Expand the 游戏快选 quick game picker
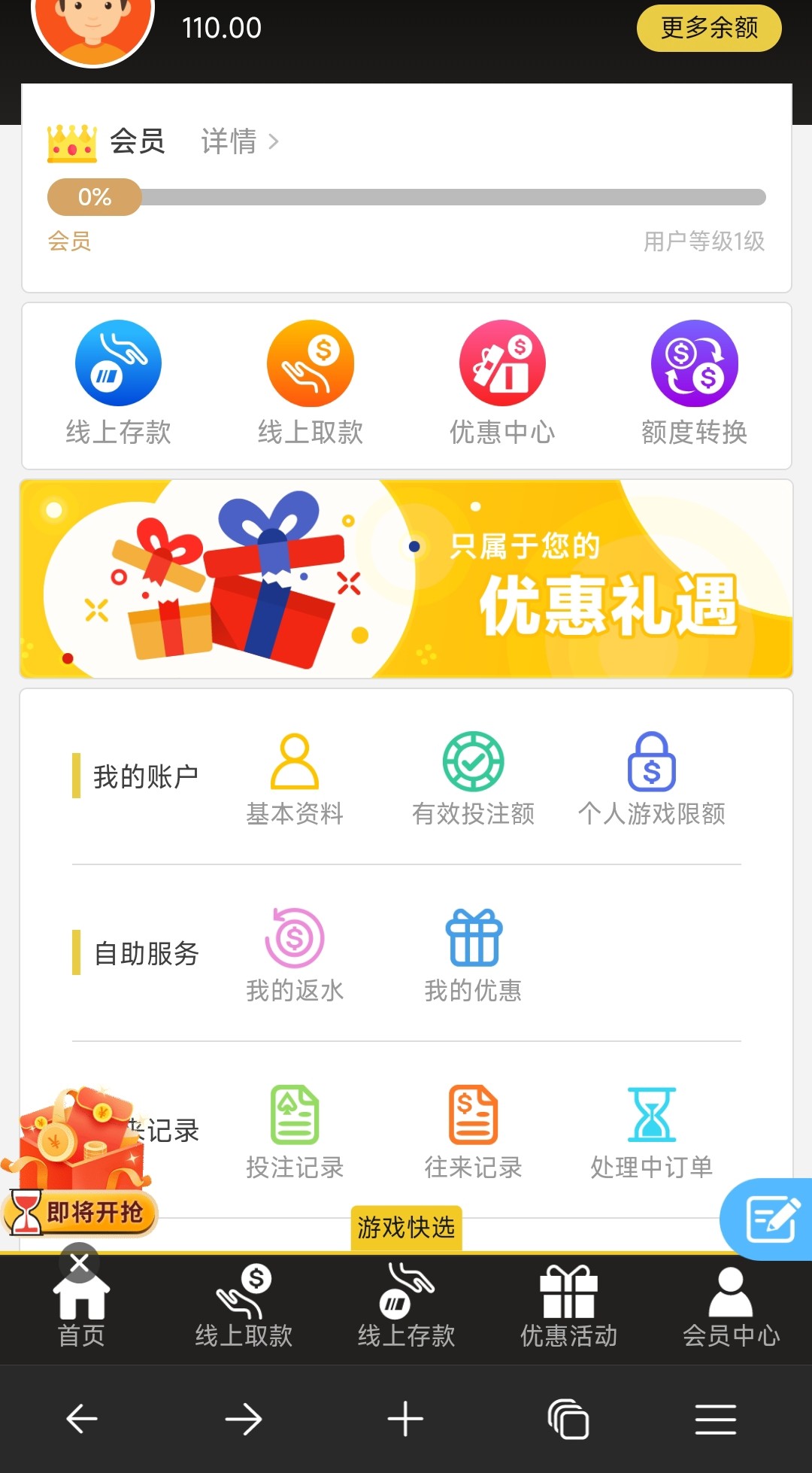This screenshot has height=1473, width=812. point(406,1228)
